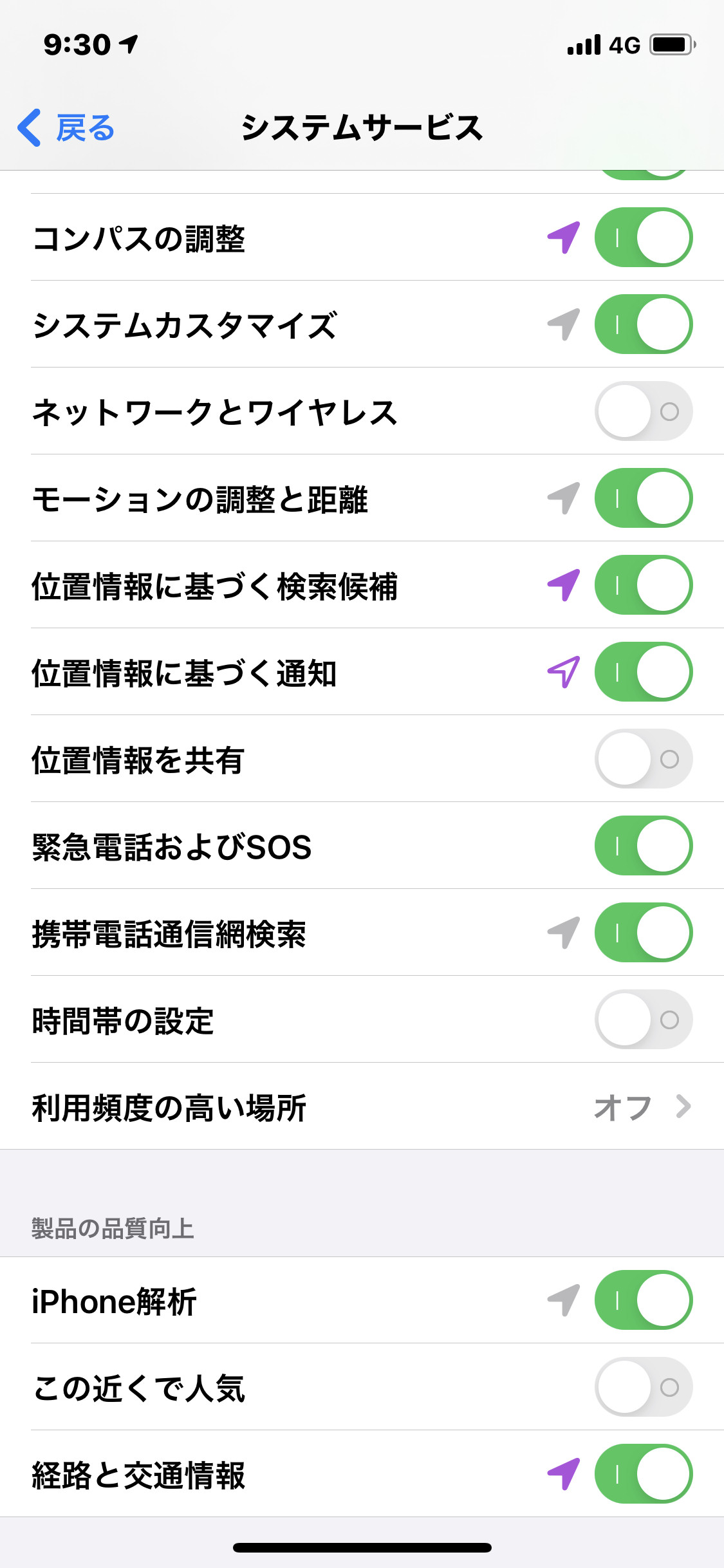Viewport: 724px width, 1568px height.
Task: Turn on 位置情報を共有 switch
Action: click(x=644, y=758)
